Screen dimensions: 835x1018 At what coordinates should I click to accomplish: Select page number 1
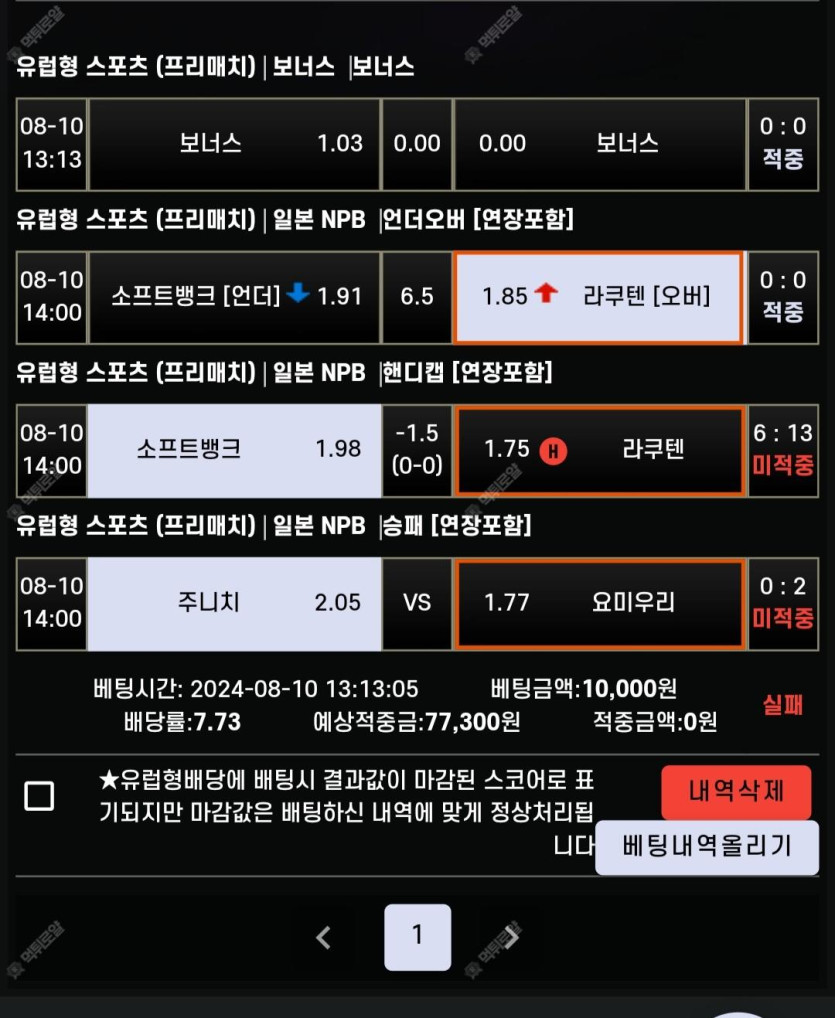[417, 936]
